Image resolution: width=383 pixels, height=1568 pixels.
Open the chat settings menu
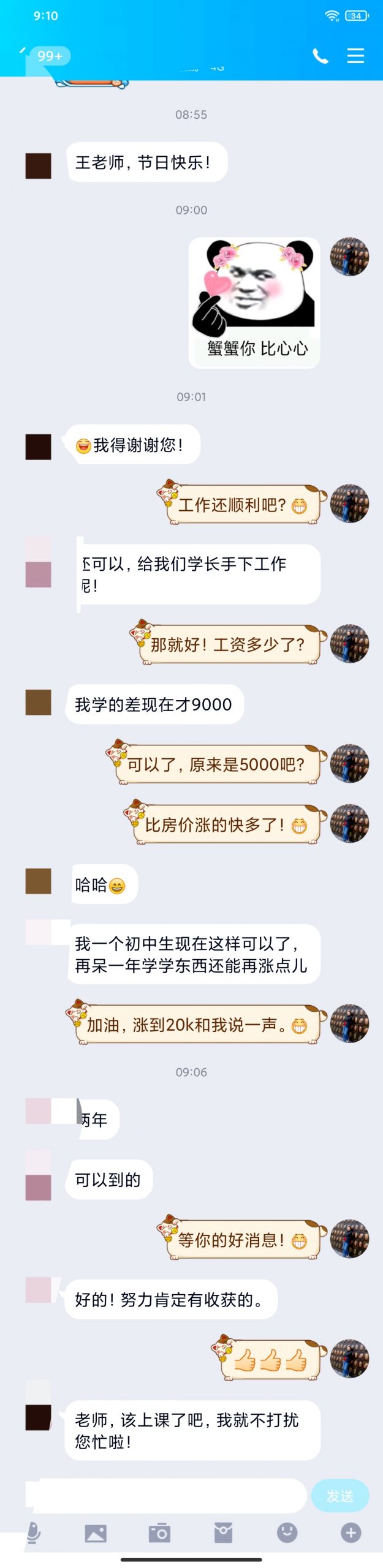[x=355, y=56]
